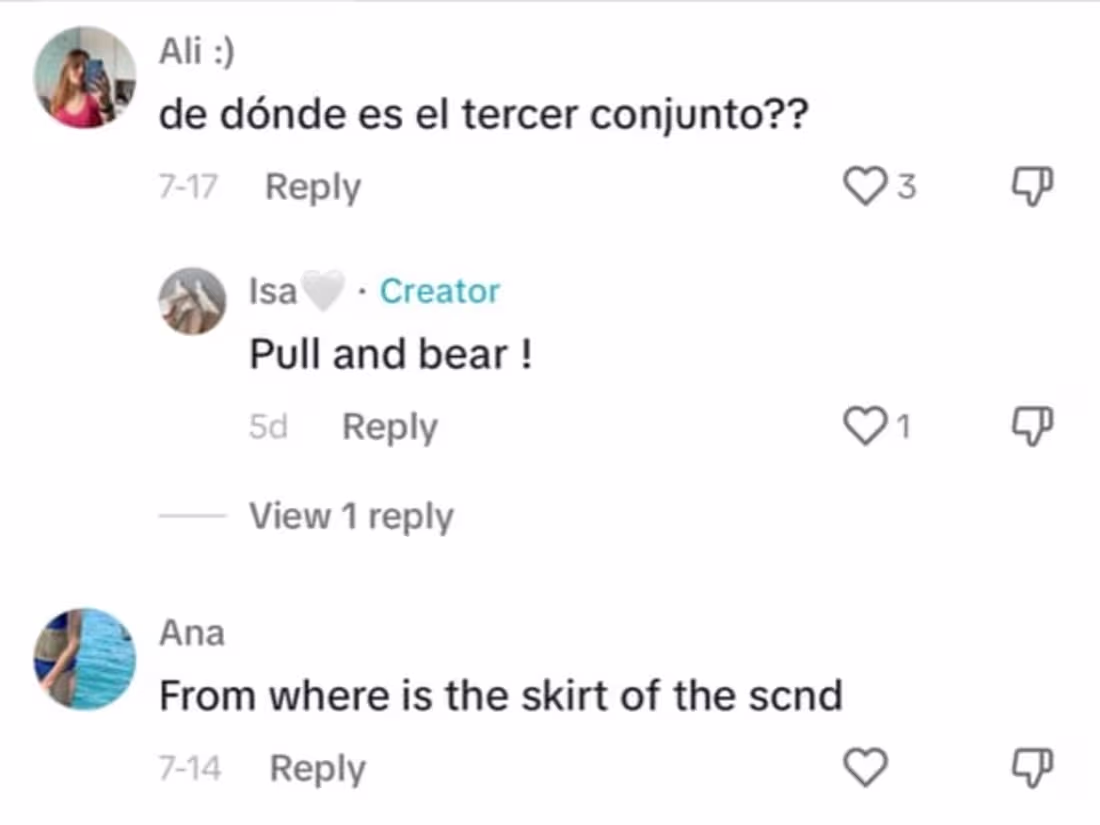This screenshot has width=1100, height=825.
Task: Like Ana's comment about the skirt
Action: coord(866,768)
